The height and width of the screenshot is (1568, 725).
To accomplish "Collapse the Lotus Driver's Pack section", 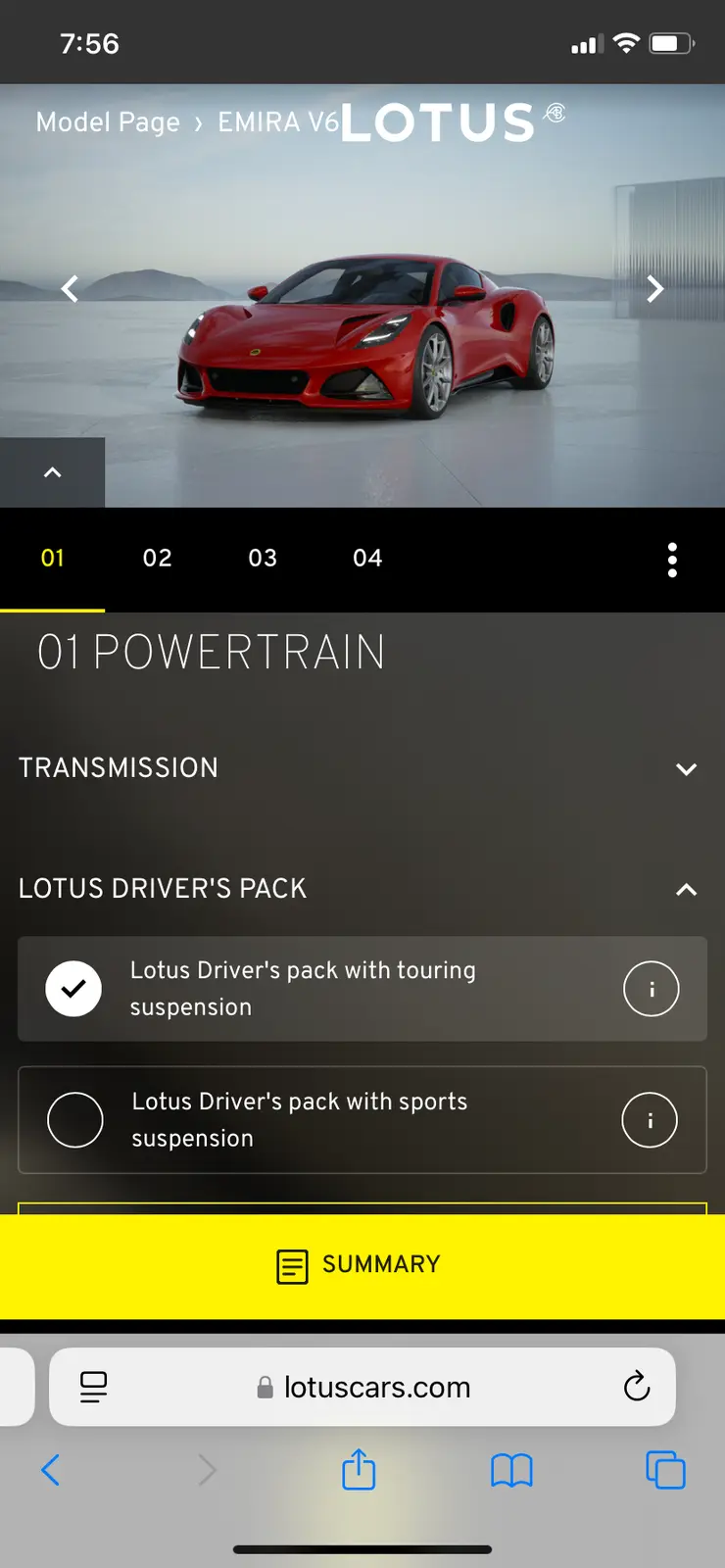I will (x=686, y=890).
